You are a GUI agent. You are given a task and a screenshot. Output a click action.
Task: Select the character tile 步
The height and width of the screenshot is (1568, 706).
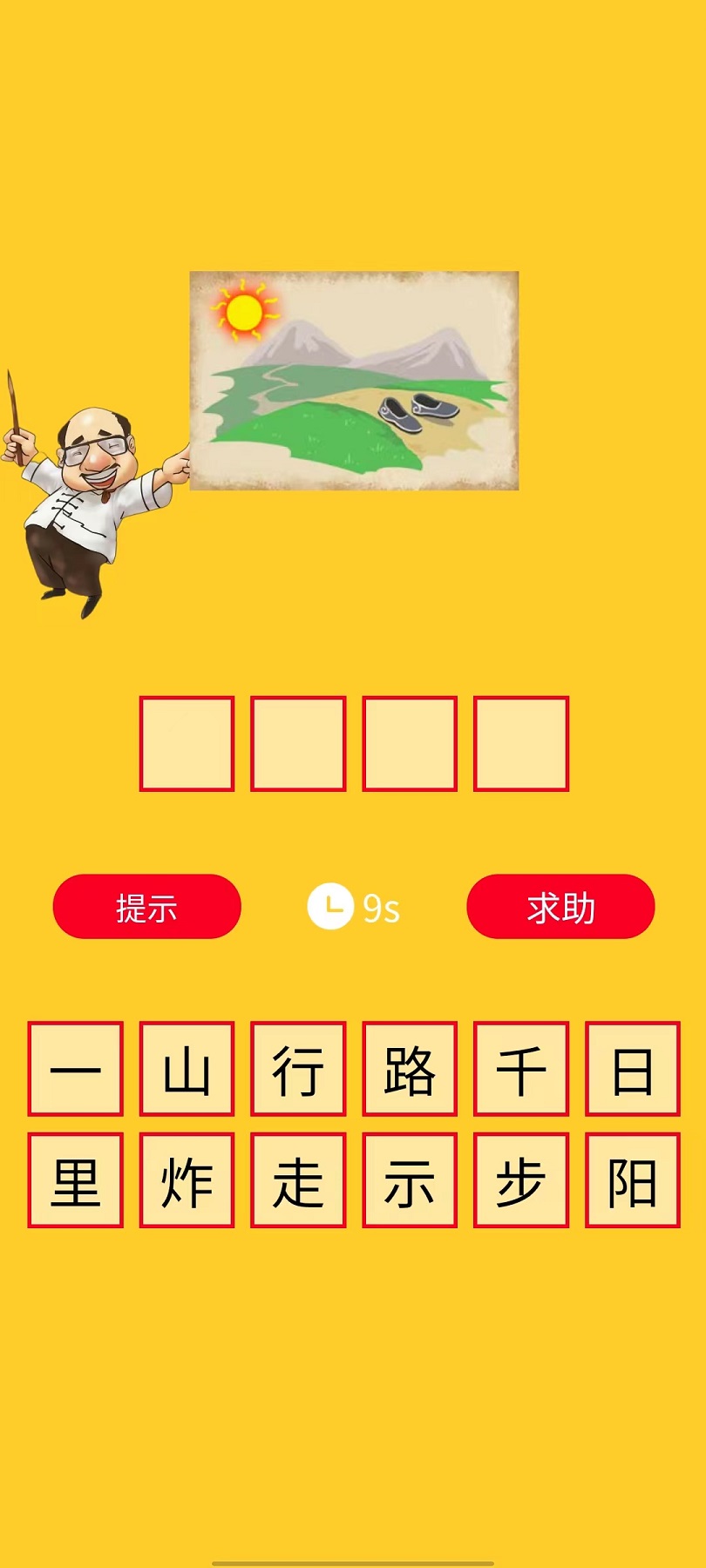tap(521, 1180)
